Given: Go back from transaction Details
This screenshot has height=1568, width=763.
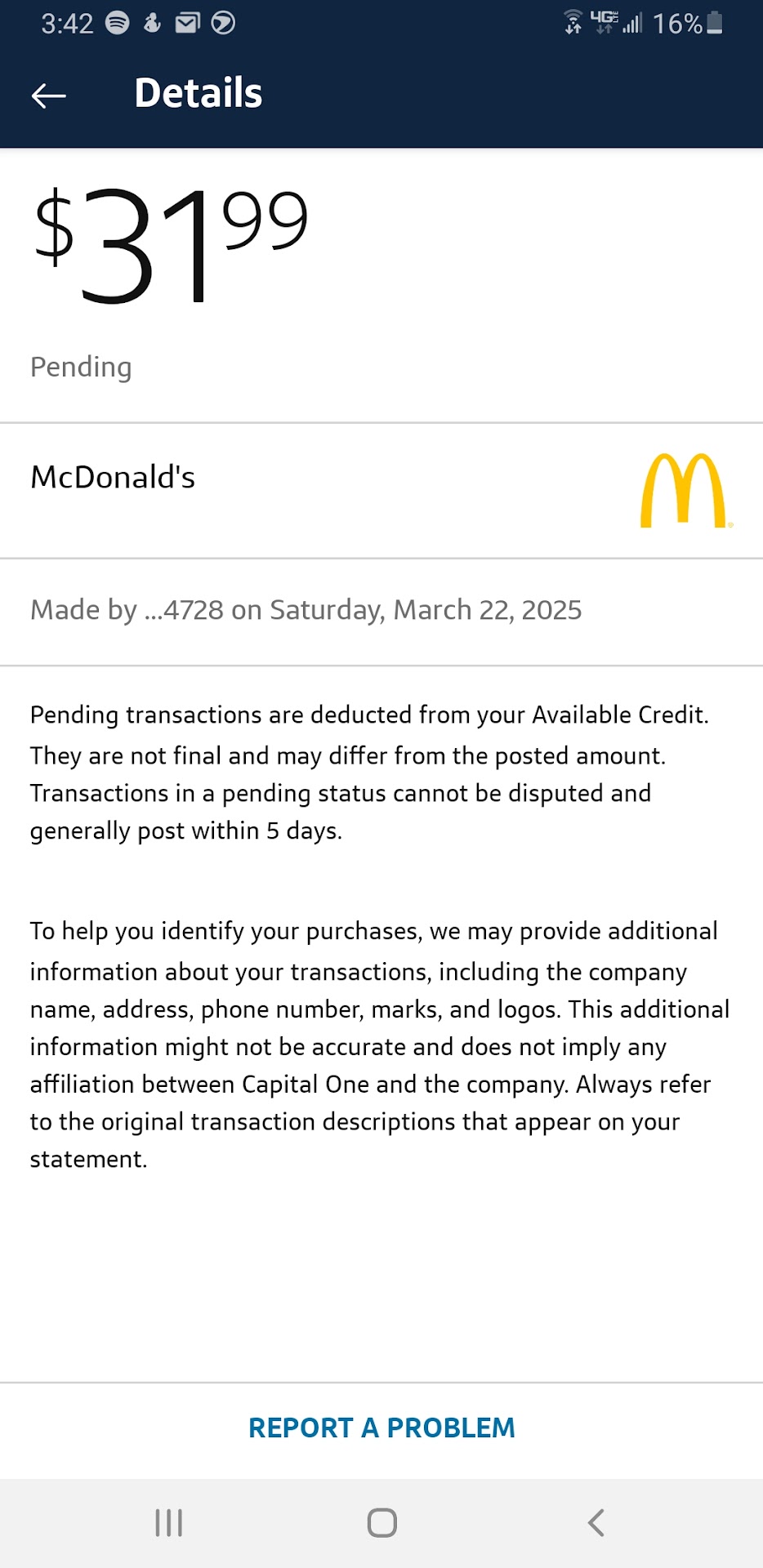Looking at the screenshot, I should (48, 96).
